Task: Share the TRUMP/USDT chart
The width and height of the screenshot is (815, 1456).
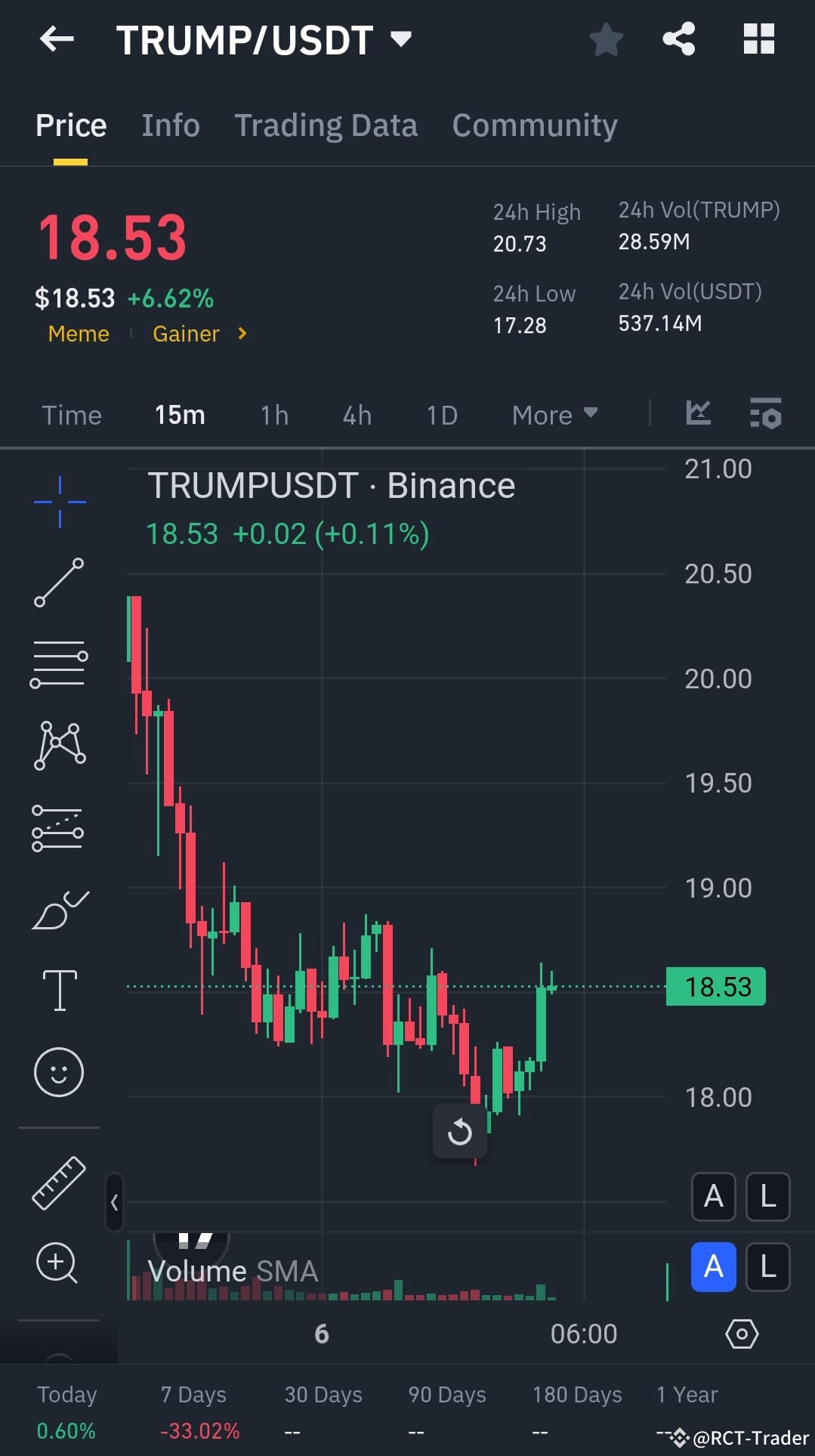Action: (679, 38)
